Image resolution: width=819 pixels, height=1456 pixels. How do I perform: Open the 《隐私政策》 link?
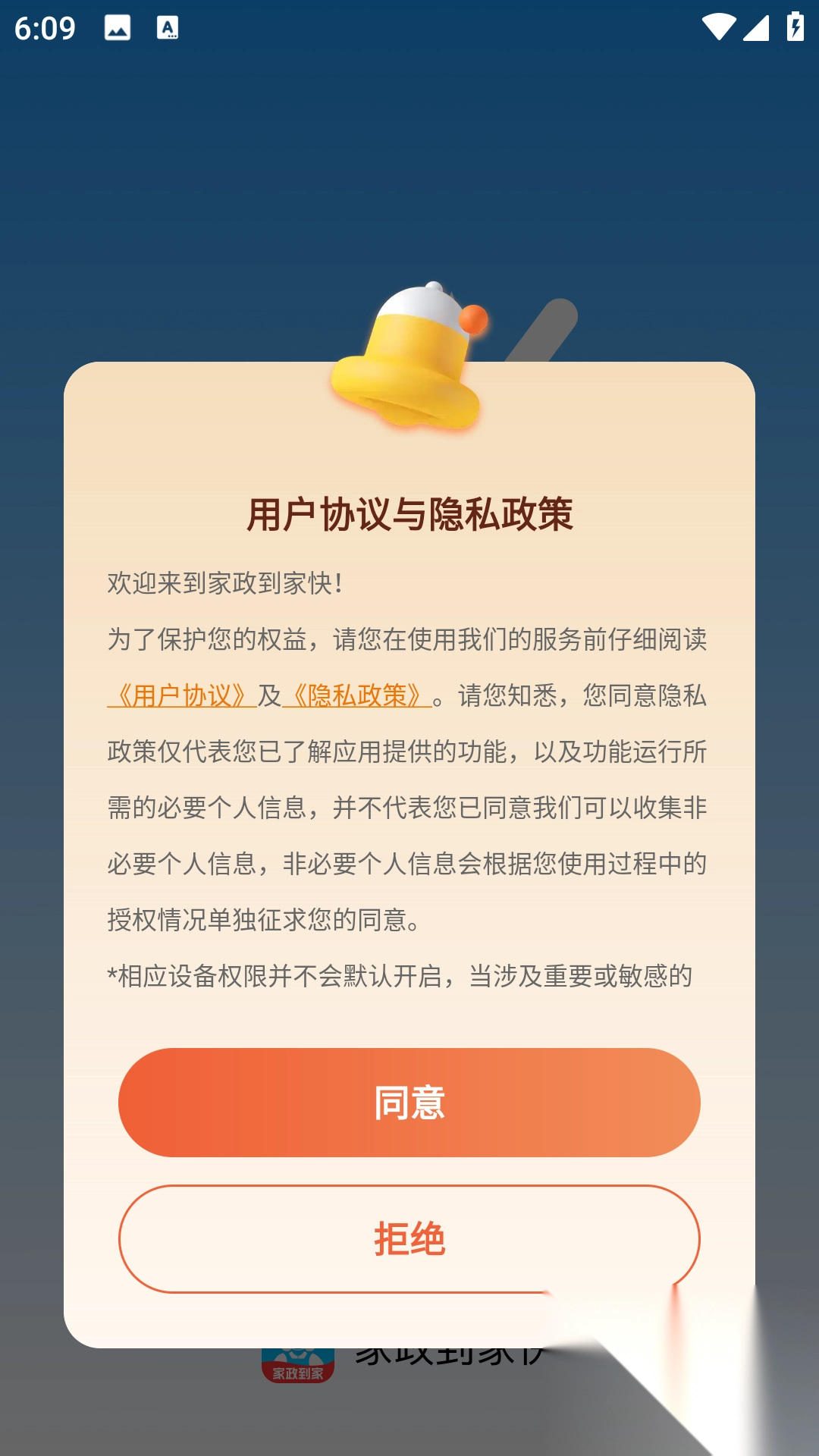click(x=356, y=695)
